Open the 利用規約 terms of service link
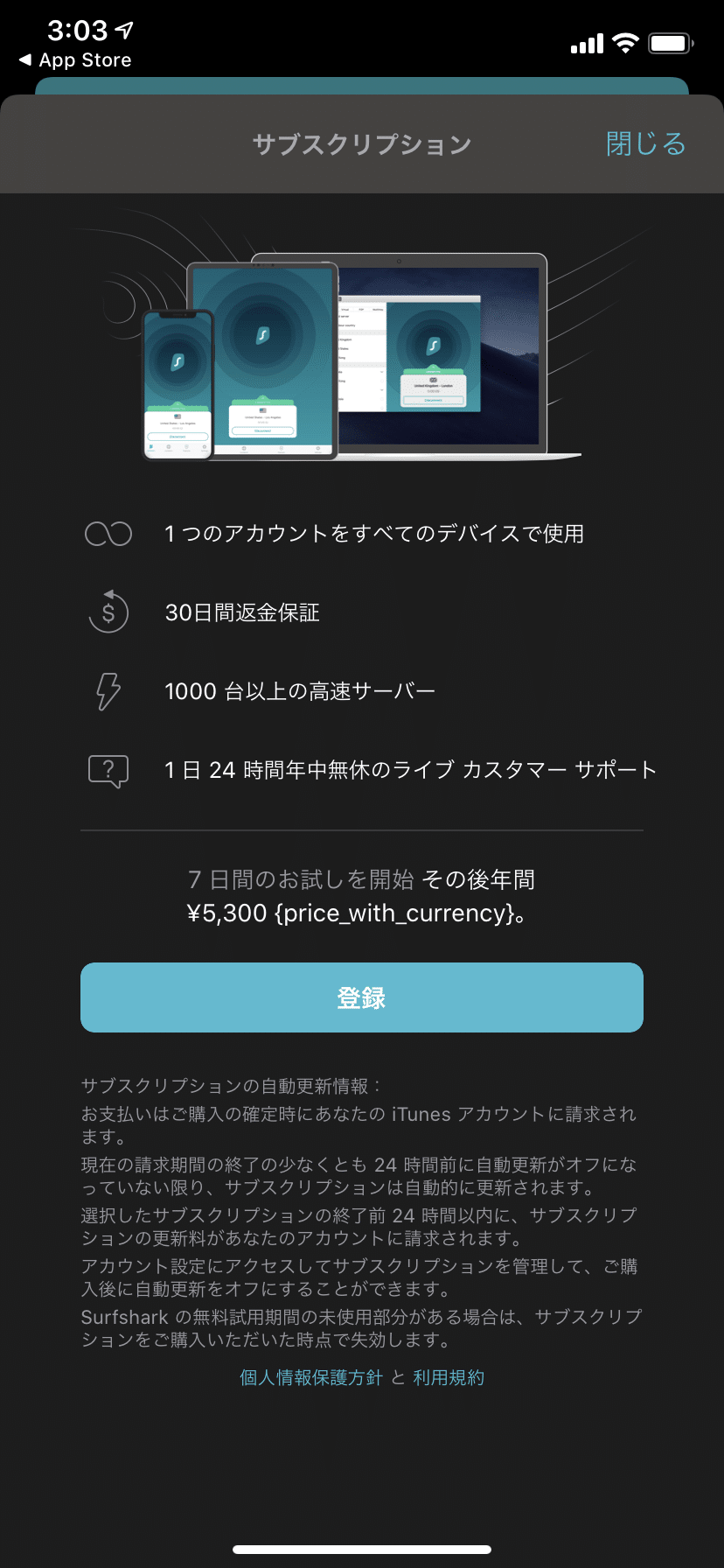Image resolution: width=724 pixels, height=1568 pixels. click(449, 1377)
